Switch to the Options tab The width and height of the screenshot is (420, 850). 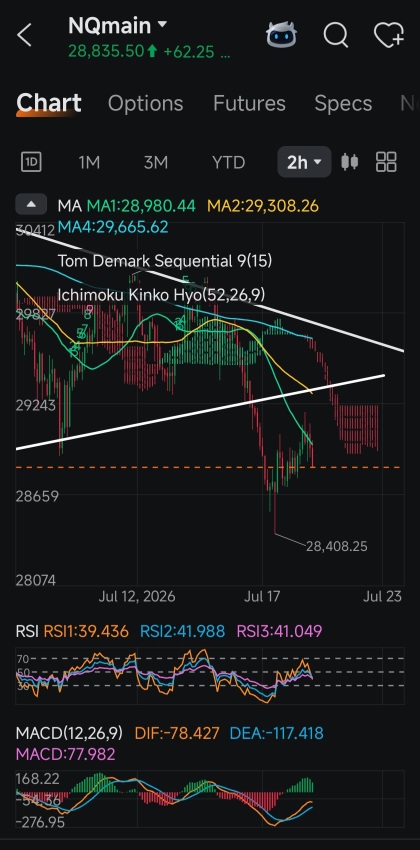145,103
